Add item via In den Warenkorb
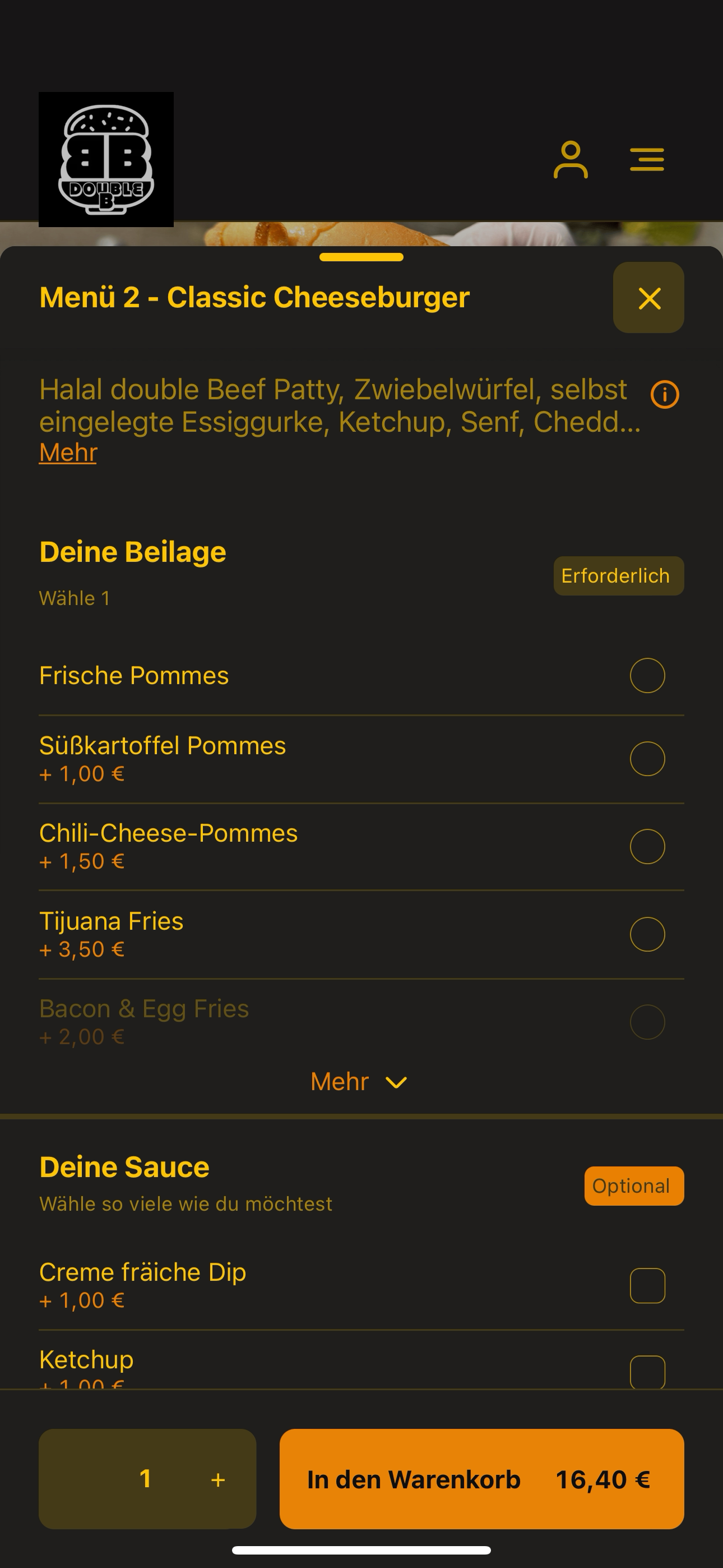 (x=481, y=1479)
